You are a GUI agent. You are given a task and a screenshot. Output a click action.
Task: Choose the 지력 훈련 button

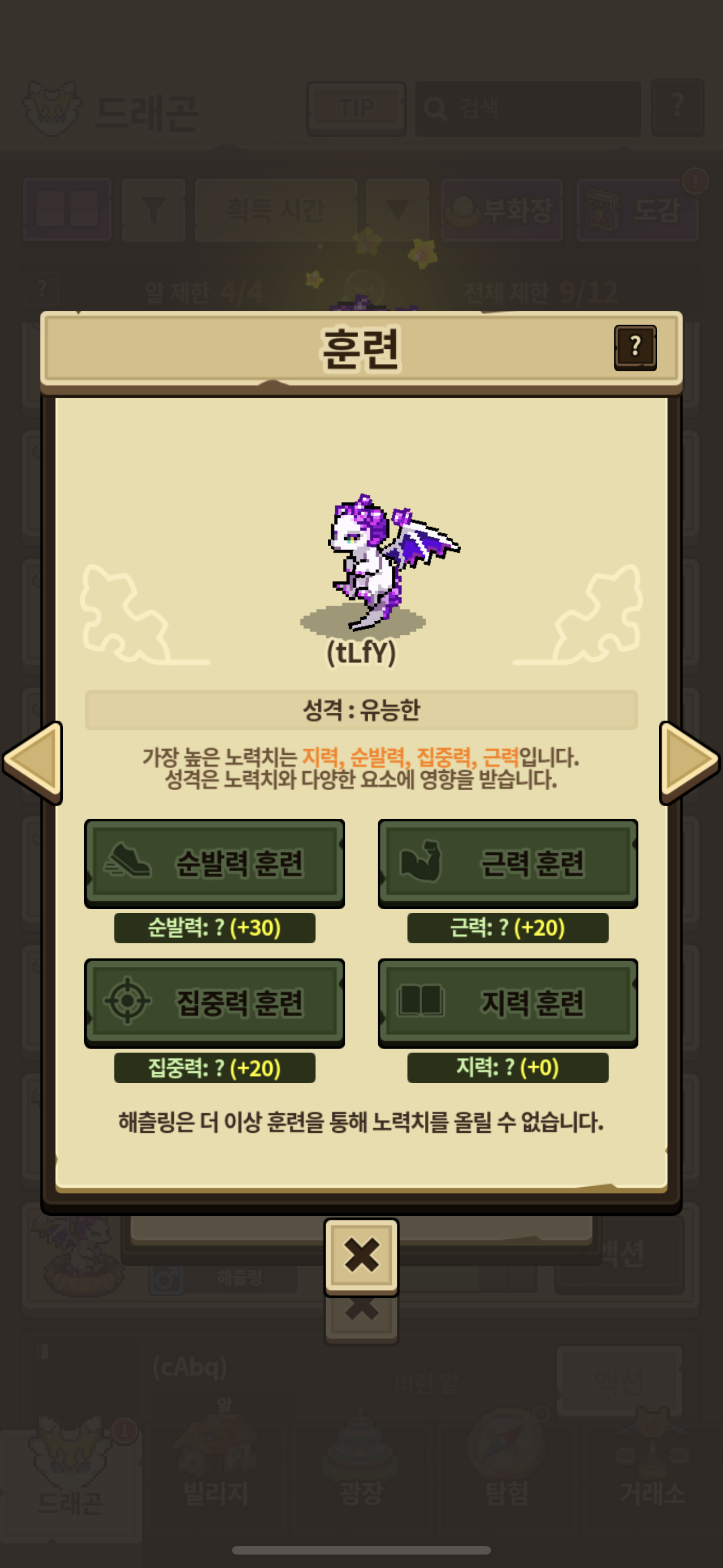click(x=508, y=1003)
